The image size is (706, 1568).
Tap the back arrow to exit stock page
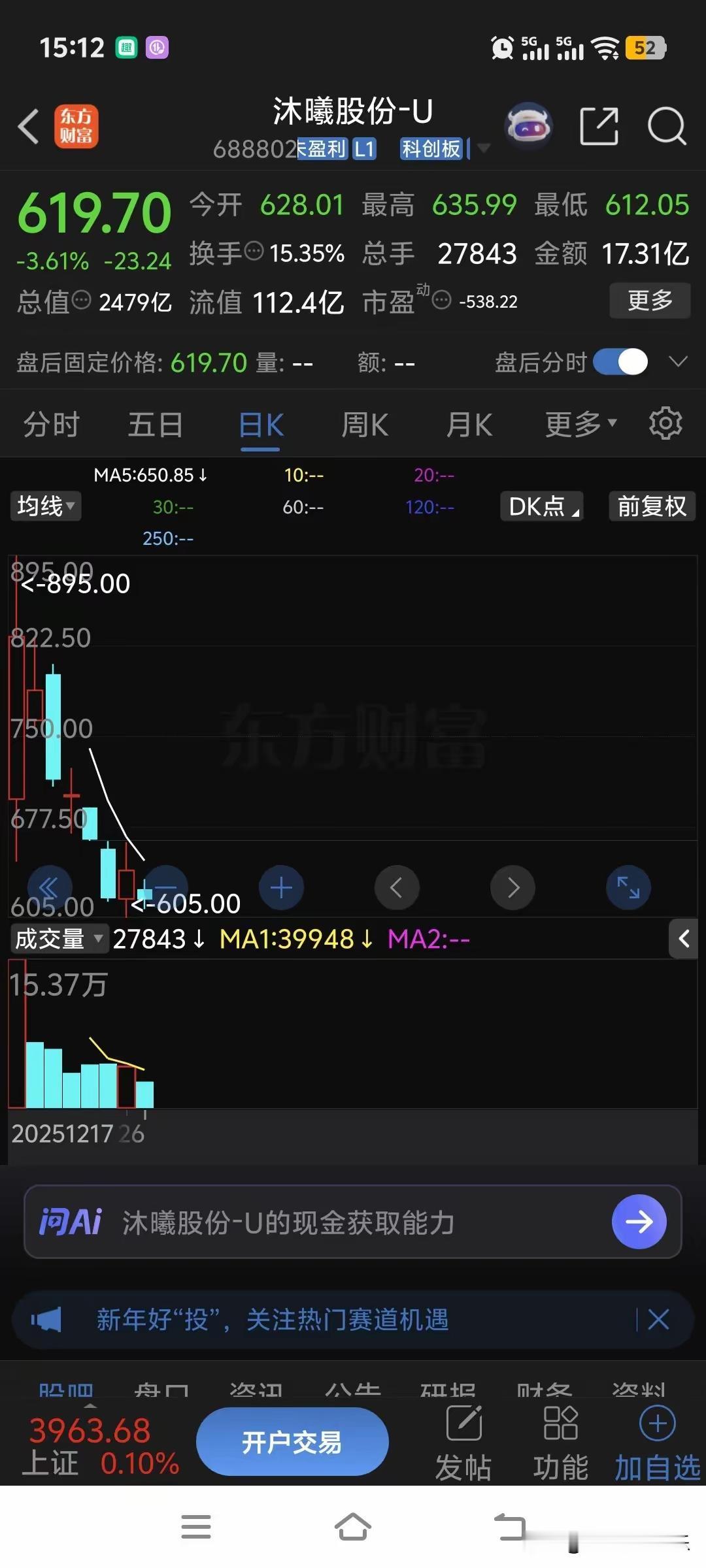click(x=27, y=126)
